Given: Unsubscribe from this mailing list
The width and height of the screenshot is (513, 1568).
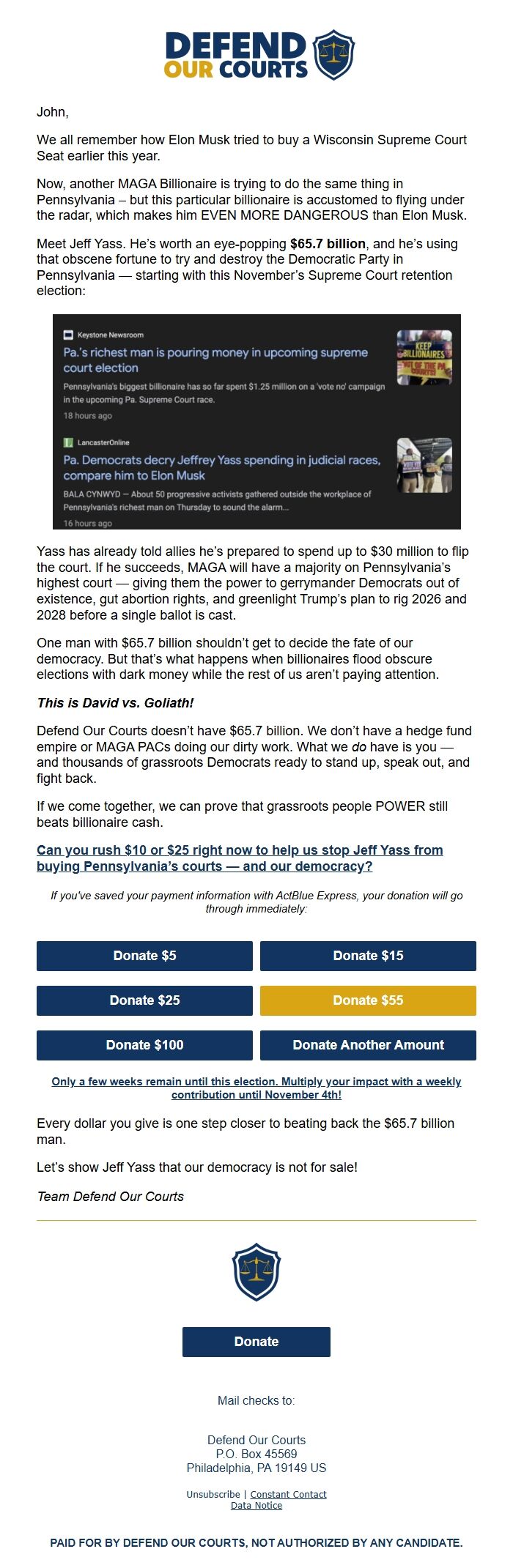Looking at the screenshot, I should coord(213,1494).
